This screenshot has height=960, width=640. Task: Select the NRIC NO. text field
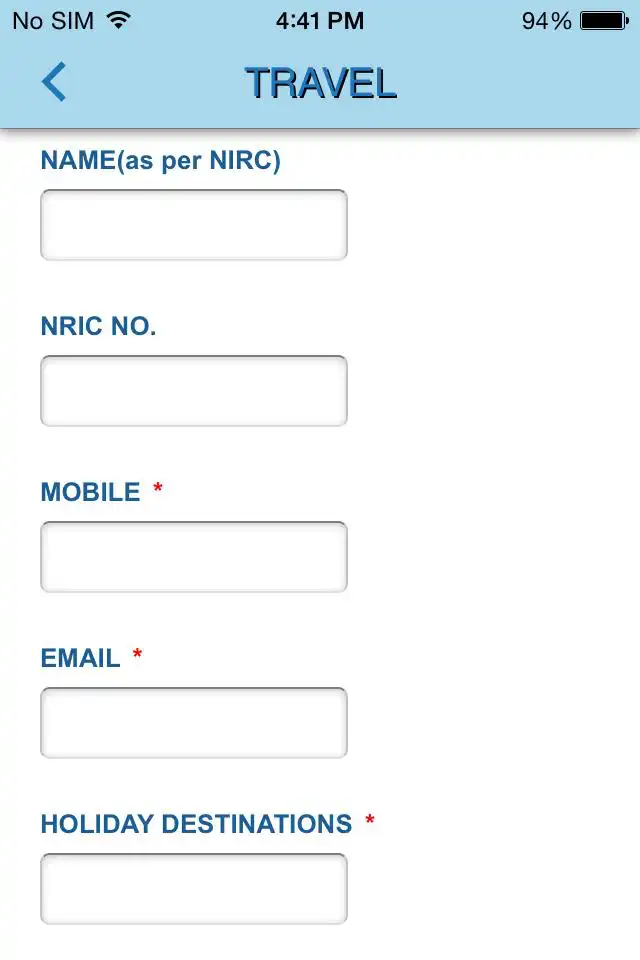(194, 391)
